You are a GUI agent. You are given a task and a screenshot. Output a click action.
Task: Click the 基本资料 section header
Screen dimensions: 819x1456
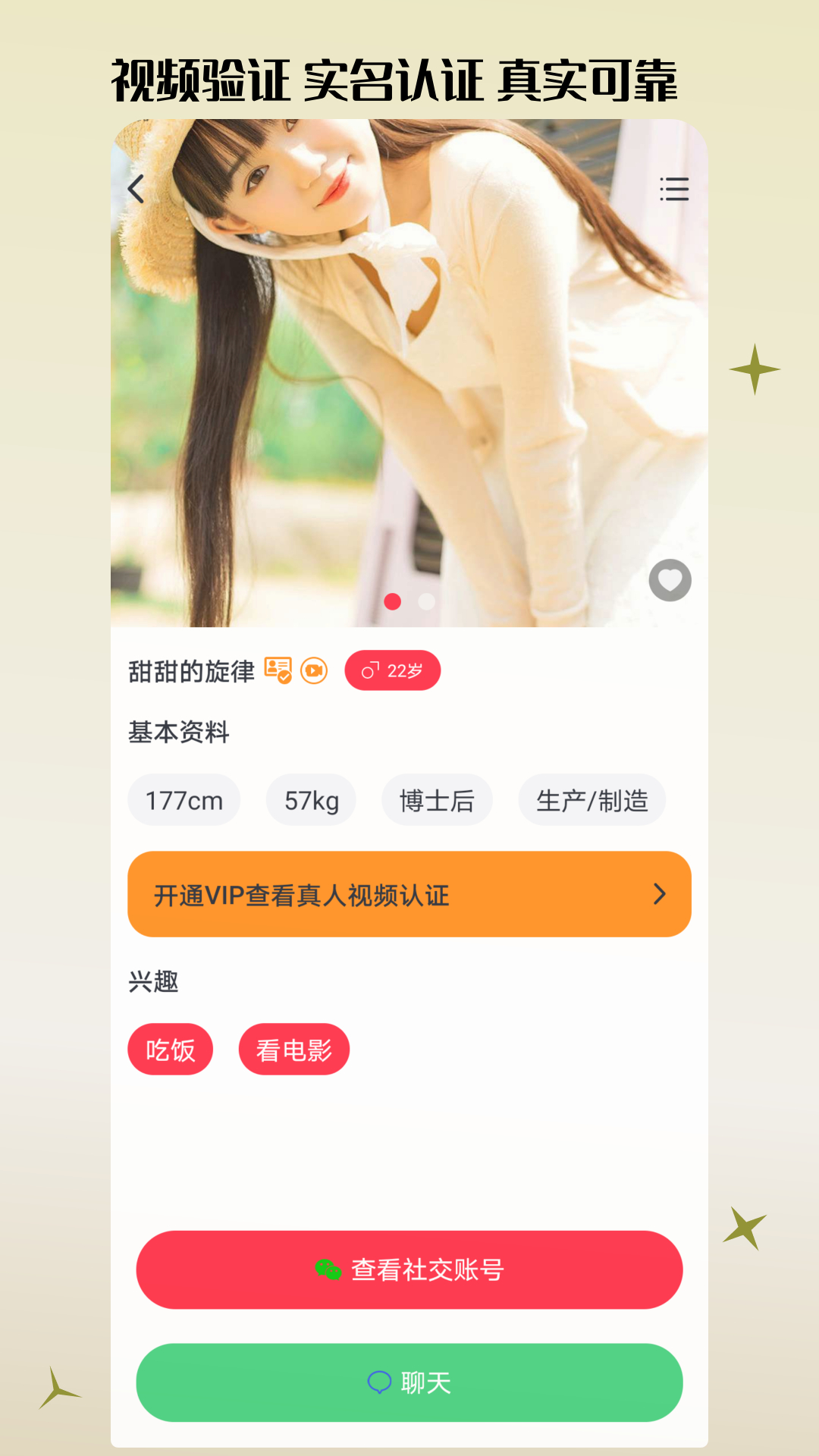pos(180,733)
